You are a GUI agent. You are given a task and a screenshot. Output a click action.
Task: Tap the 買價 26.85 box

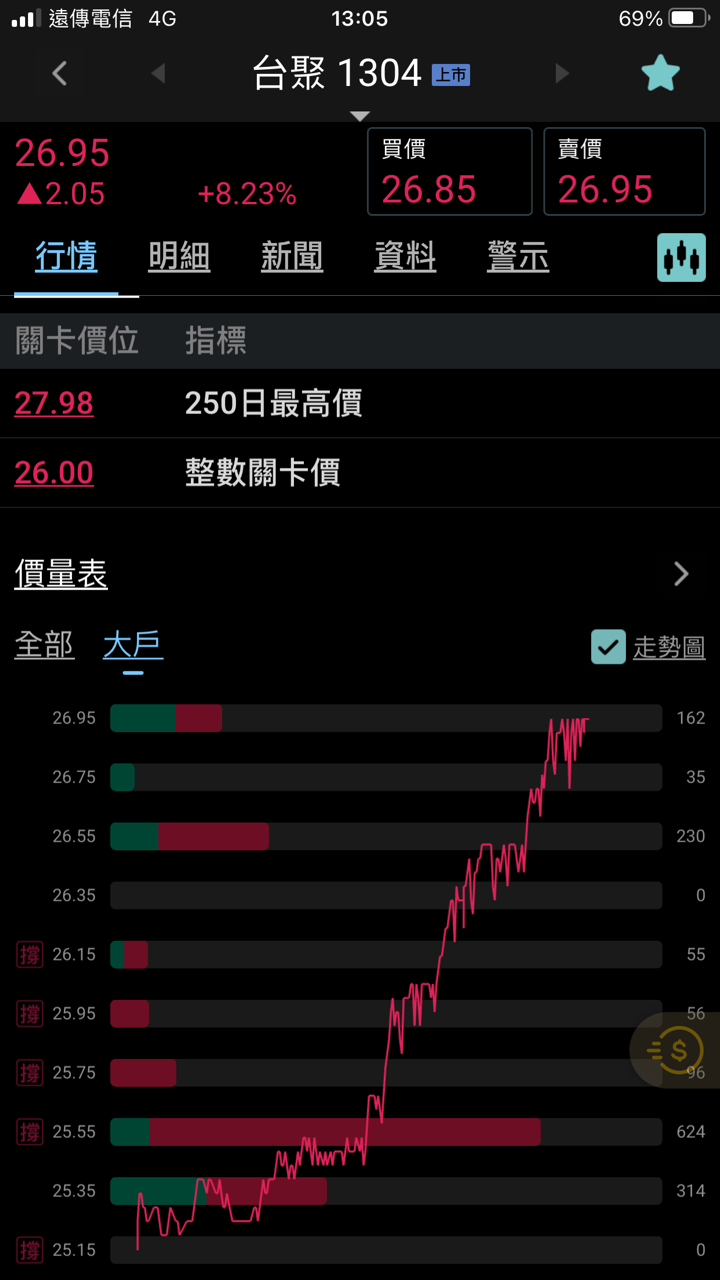pyautogui.click(x=449, y=172)
